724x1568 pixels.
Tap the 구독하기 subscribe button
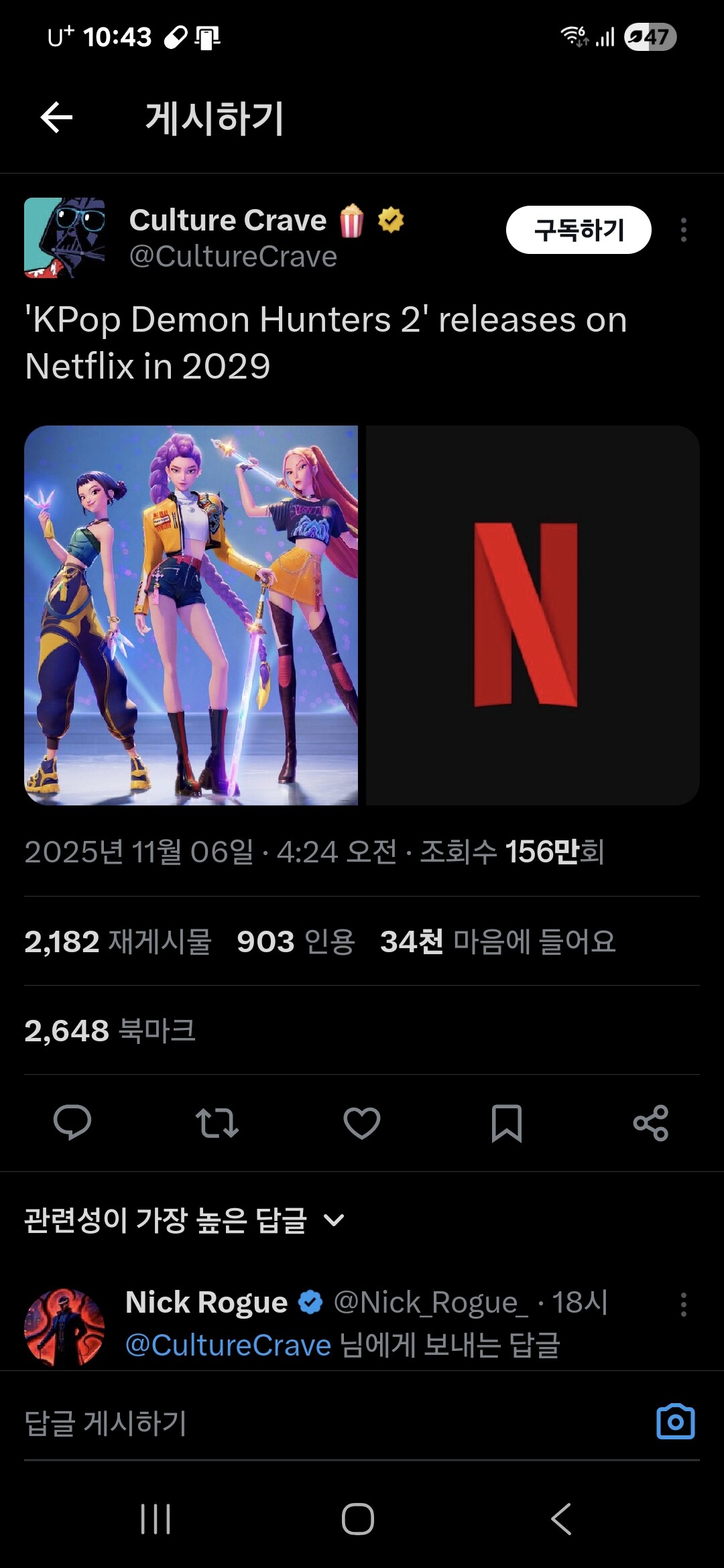click(x=578, y=230)
